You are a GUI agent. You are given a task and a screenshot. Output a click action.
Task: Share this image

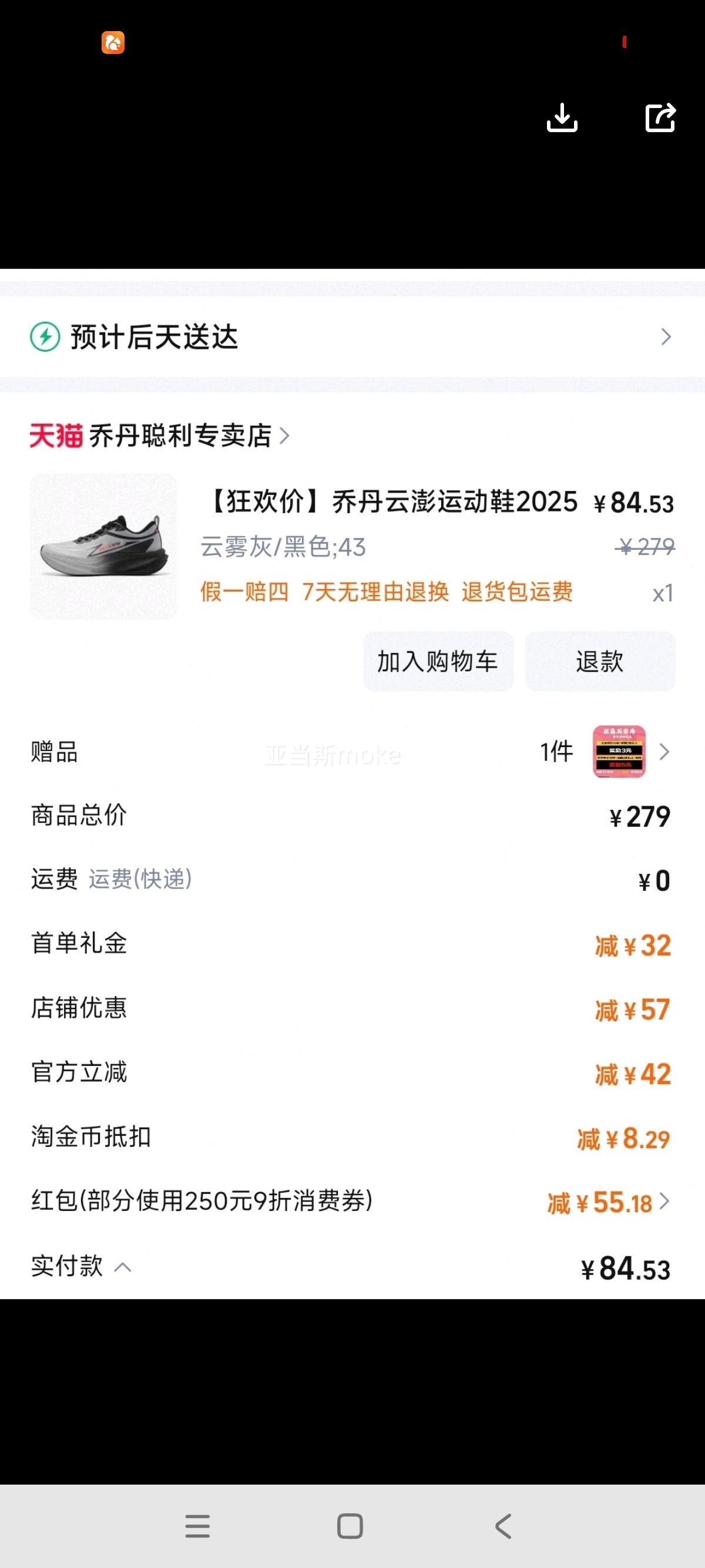pyautogui.click(x=660, y=117)
